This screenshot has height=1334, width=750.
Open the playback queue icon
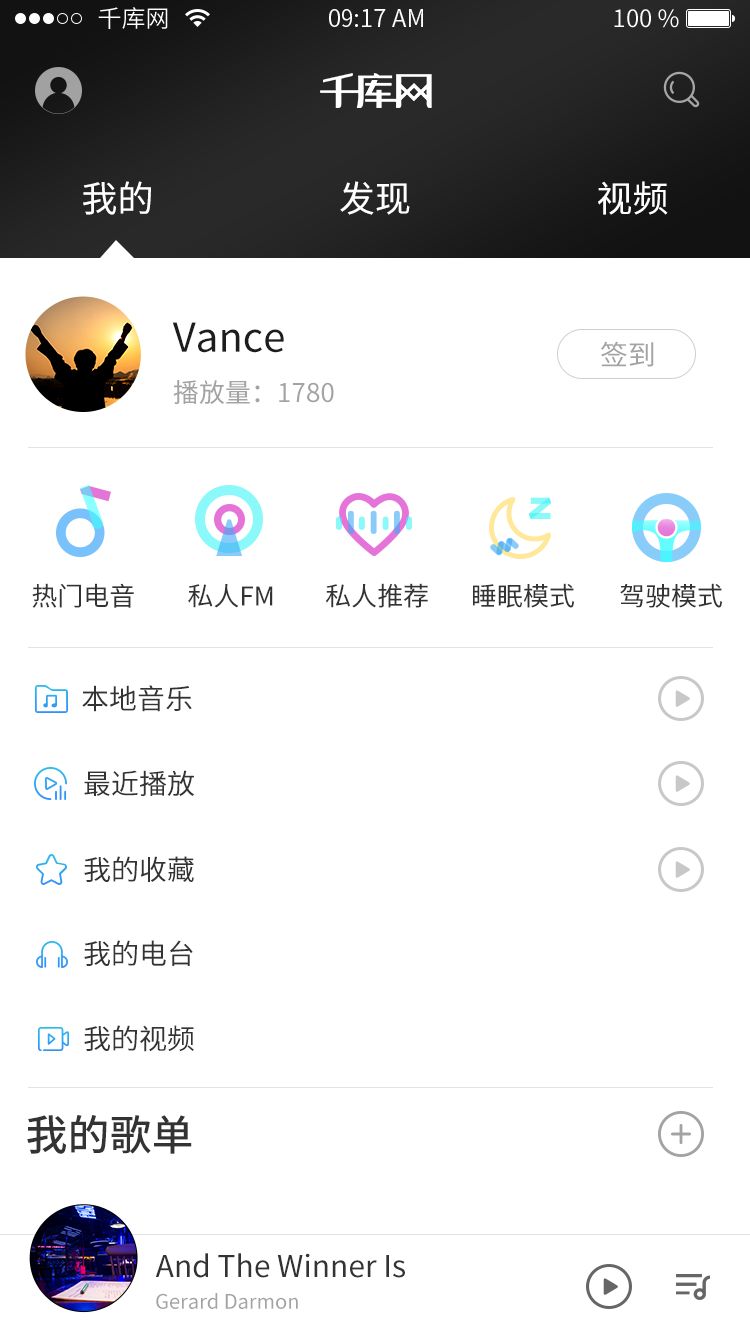coord(692,1286)
